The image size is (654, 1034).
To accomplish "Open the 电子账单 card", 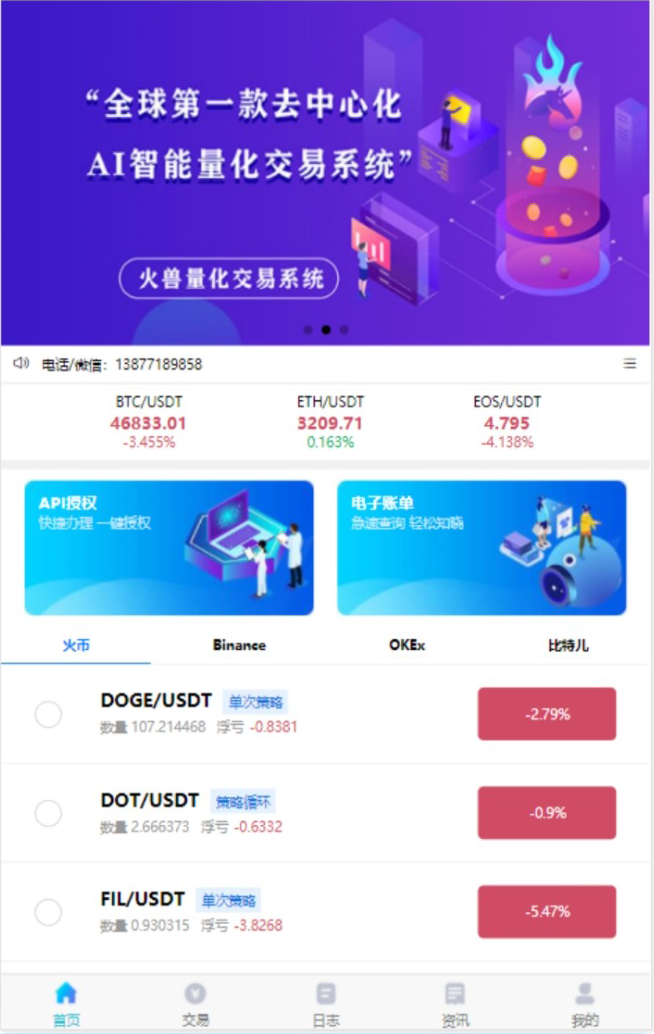I will tap(481, 548).
